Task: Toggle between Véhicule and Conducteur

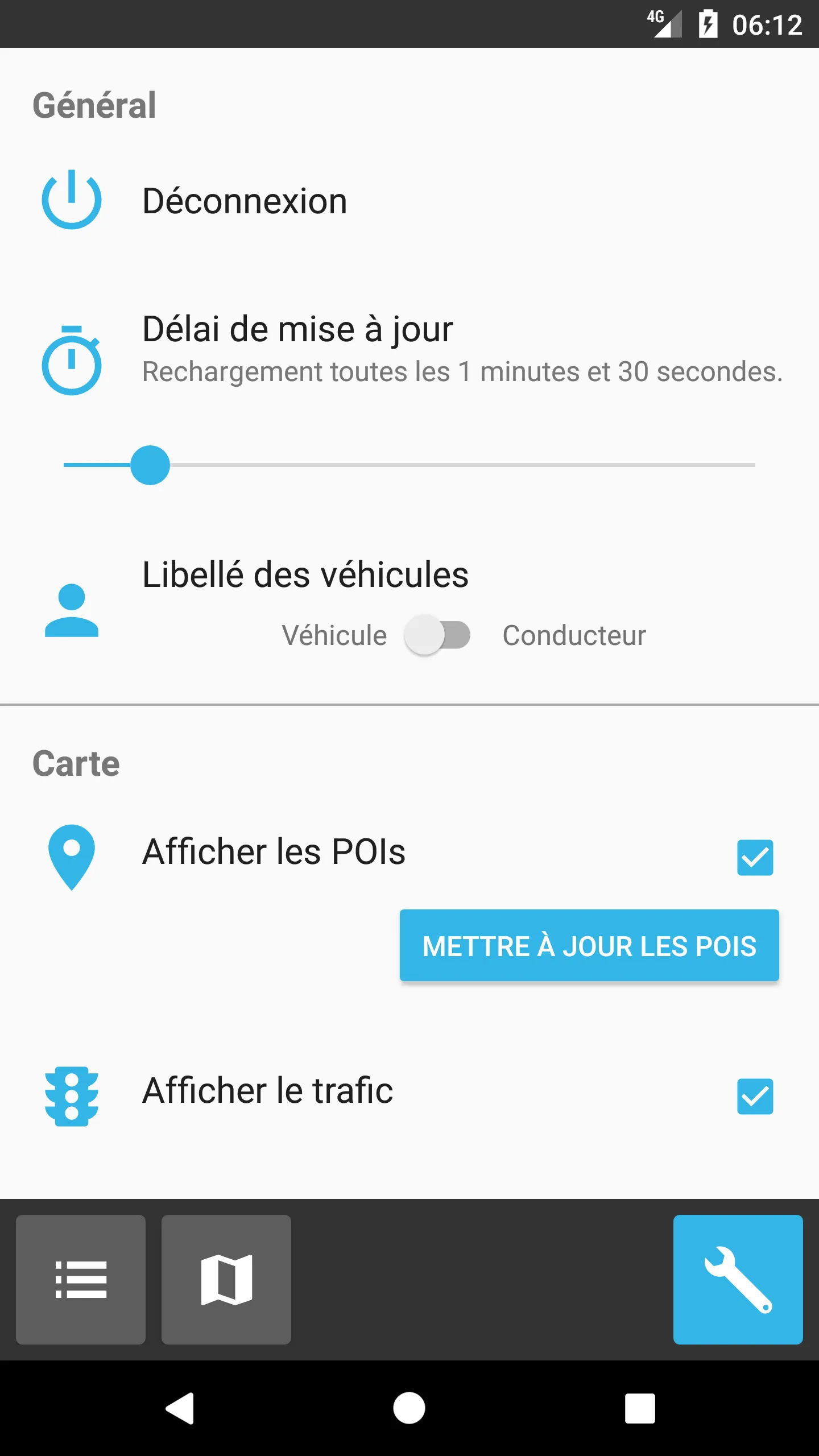Action: (438, 635)
